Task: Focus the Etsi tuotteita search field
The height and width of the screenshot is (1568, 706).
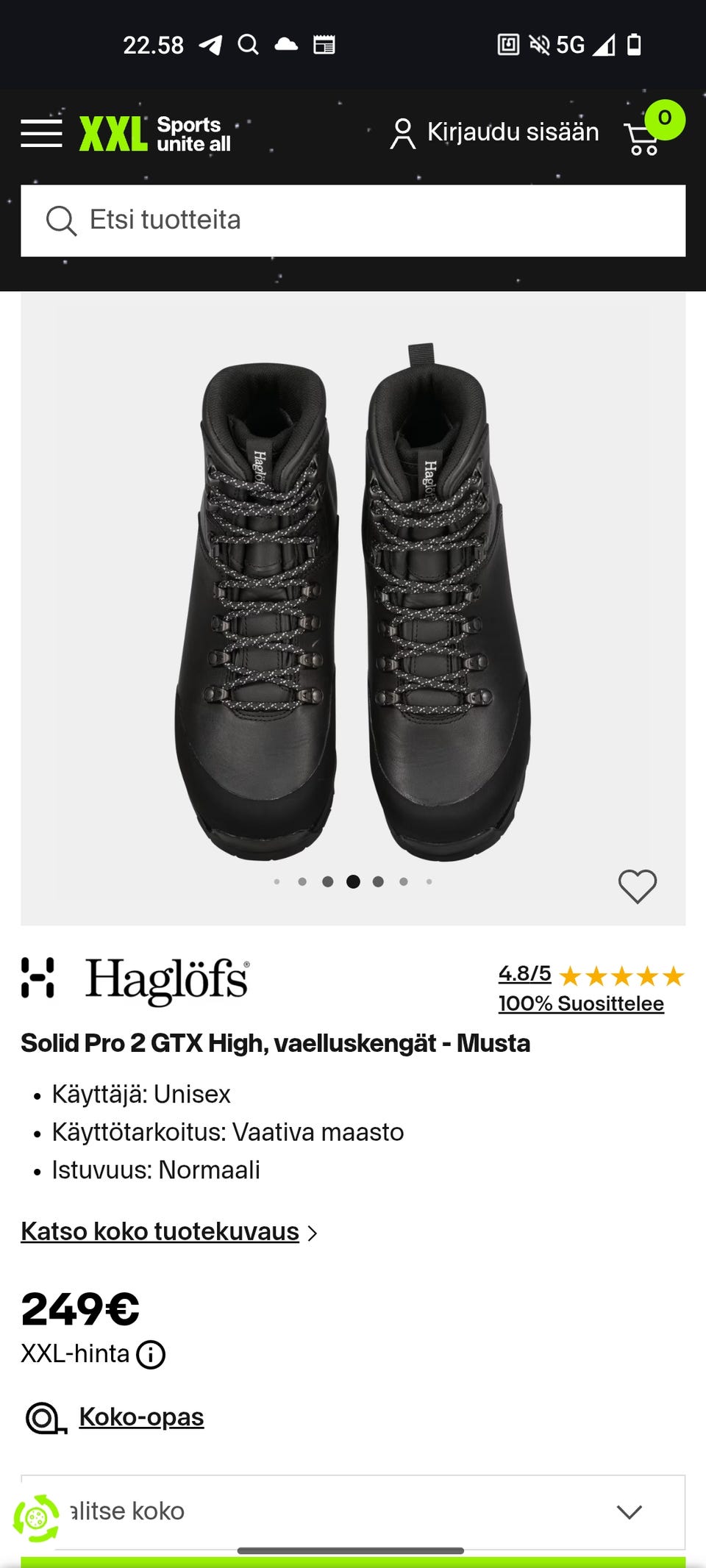Action: [353, 221]
